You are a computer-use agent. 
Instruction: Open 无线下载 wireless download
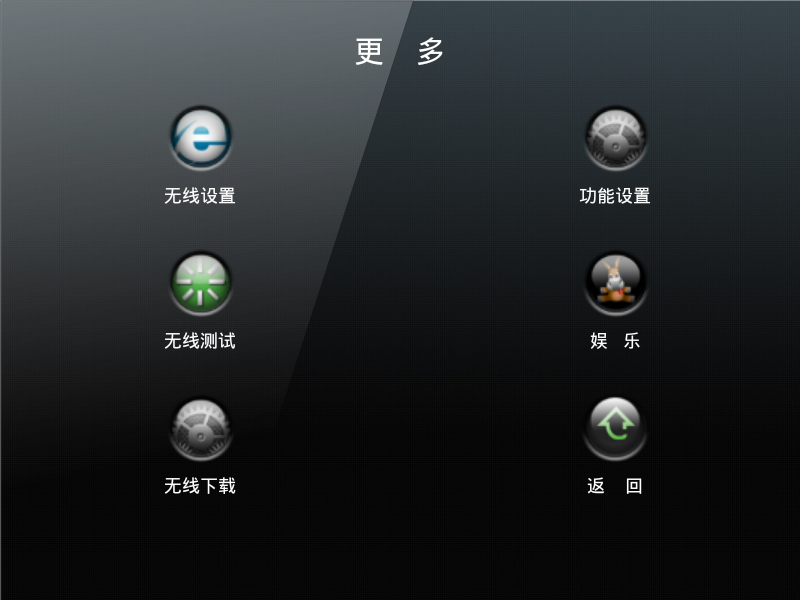[200, 430]
